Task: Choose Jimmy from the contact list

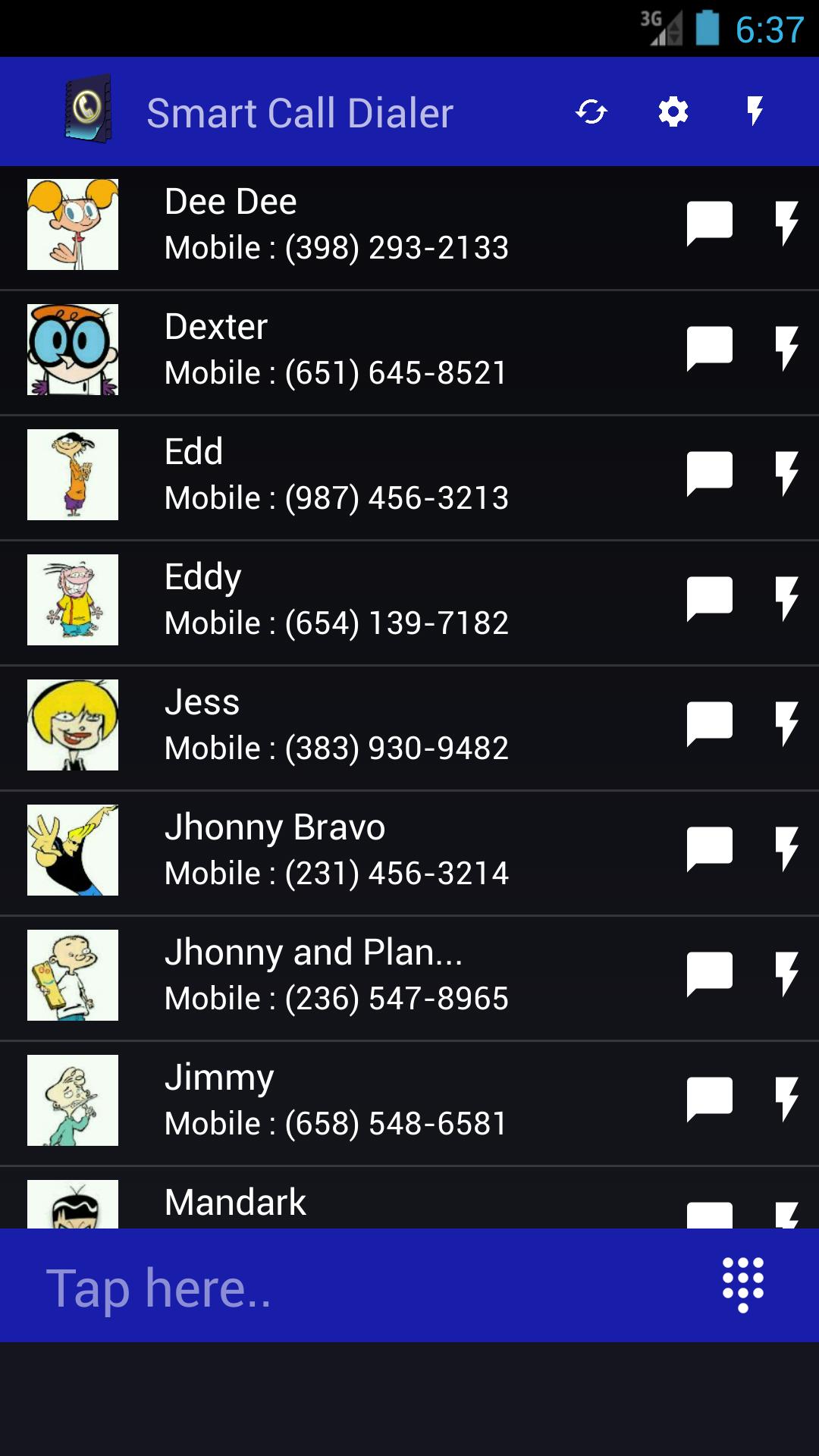Action: [x=336, y=1100]
